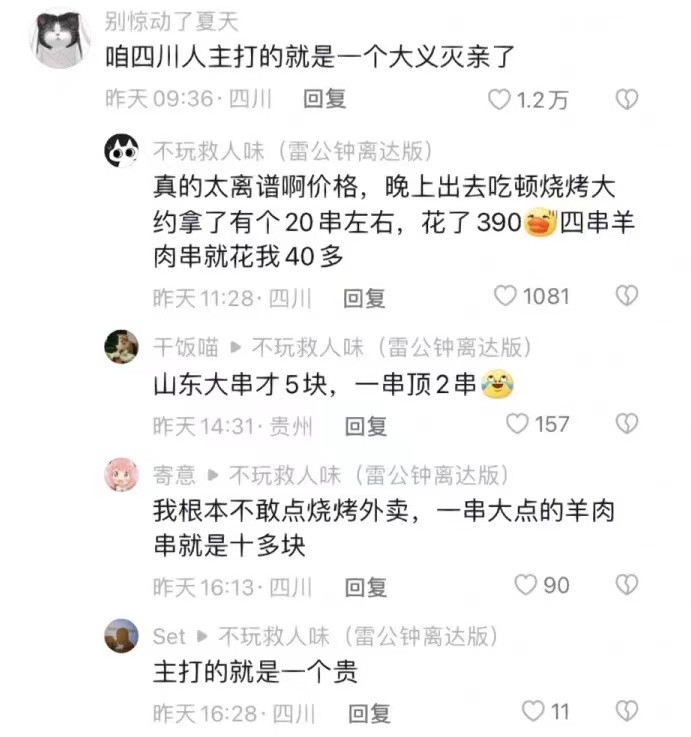
Task: Reply to Set's comment
Action: tap(368, 713)
